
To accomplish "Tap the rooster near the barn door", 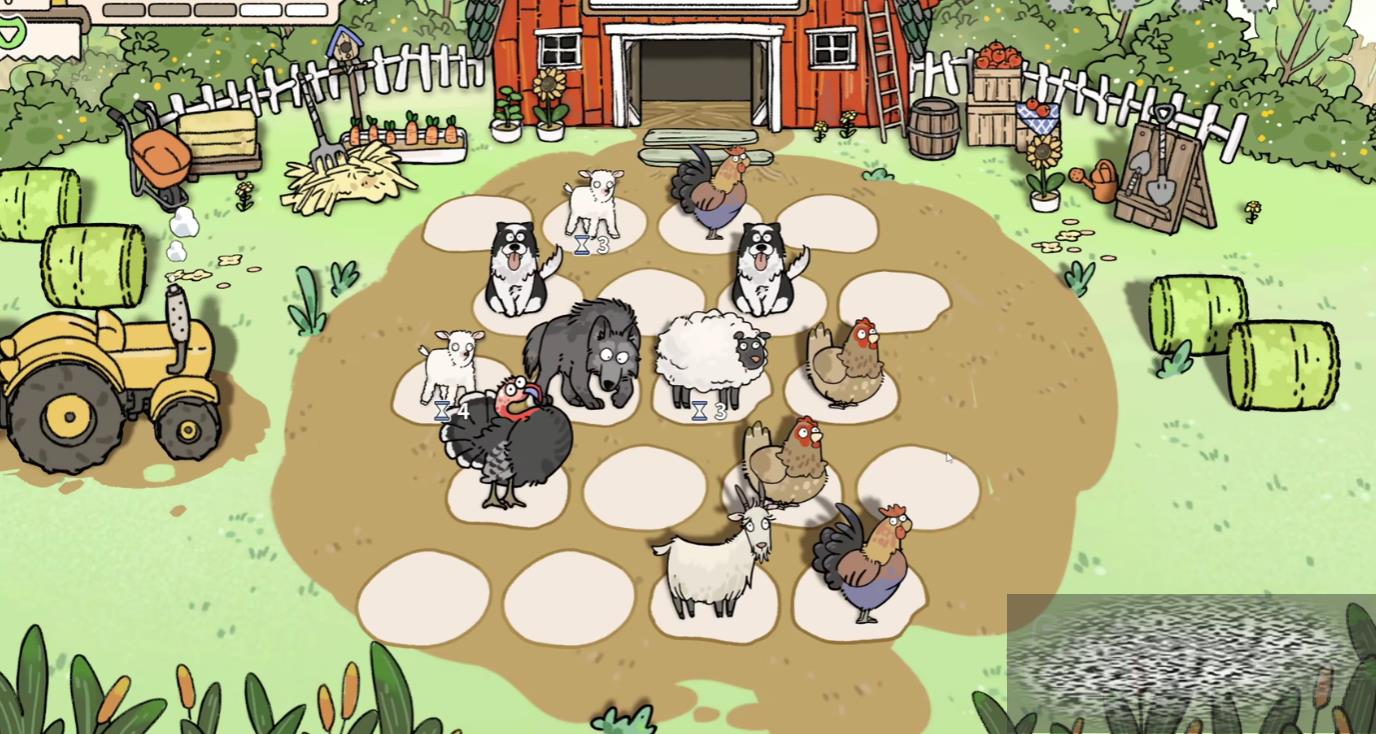I will (x=712, y=190).
